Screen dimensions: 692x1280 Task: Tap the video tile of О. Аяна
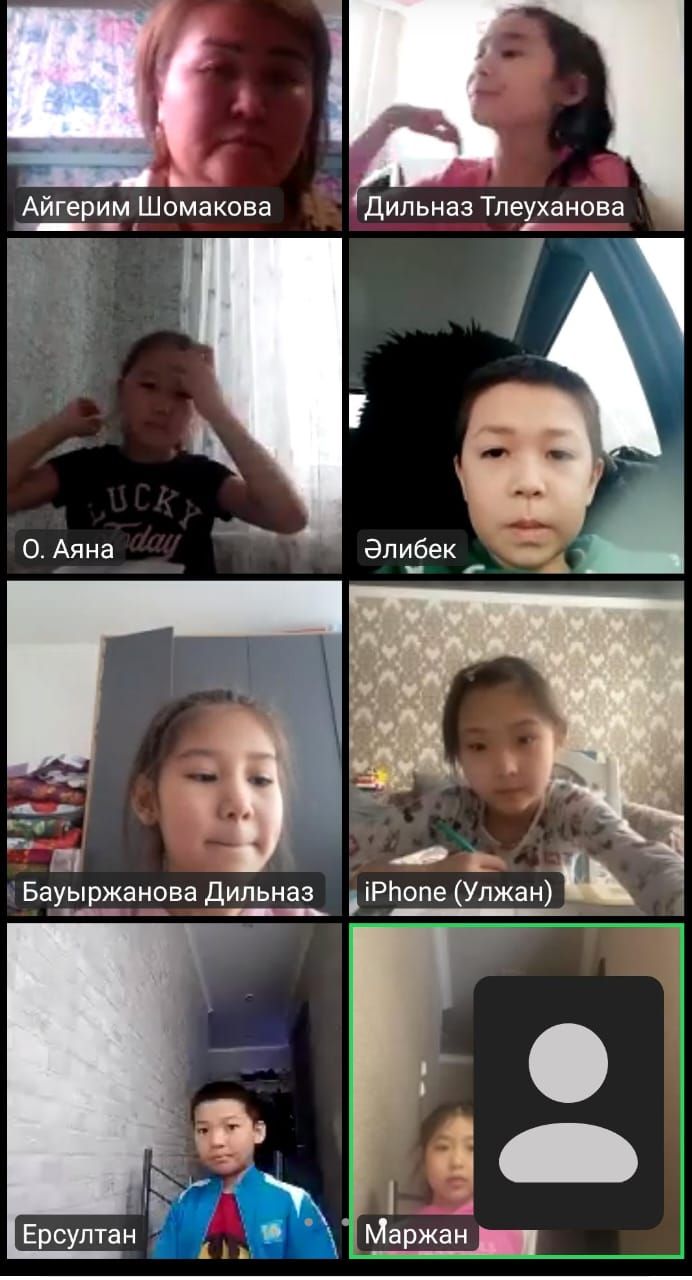(x=174, y=405)
